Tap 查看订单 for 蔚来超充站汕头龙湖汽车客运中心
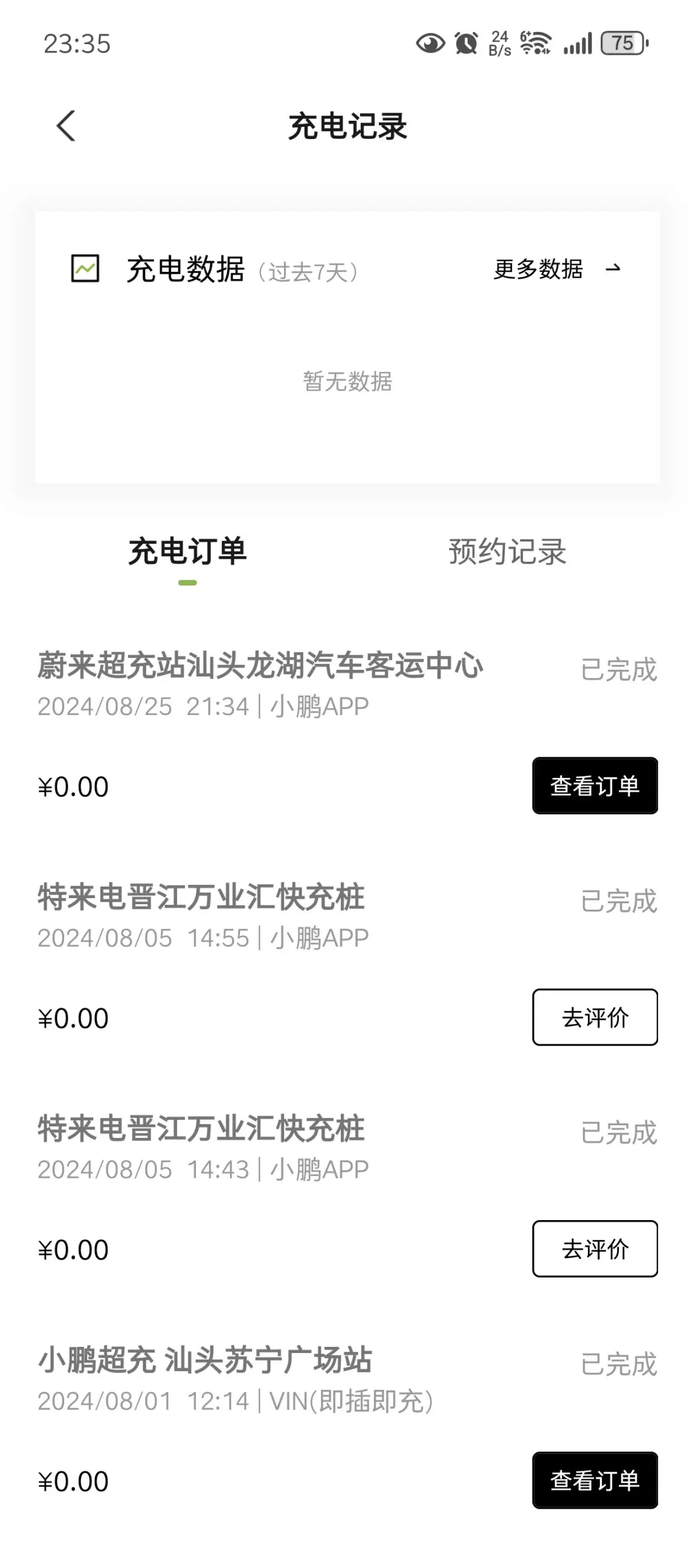This screenshot has width=695, height=1568. (594, 785)
